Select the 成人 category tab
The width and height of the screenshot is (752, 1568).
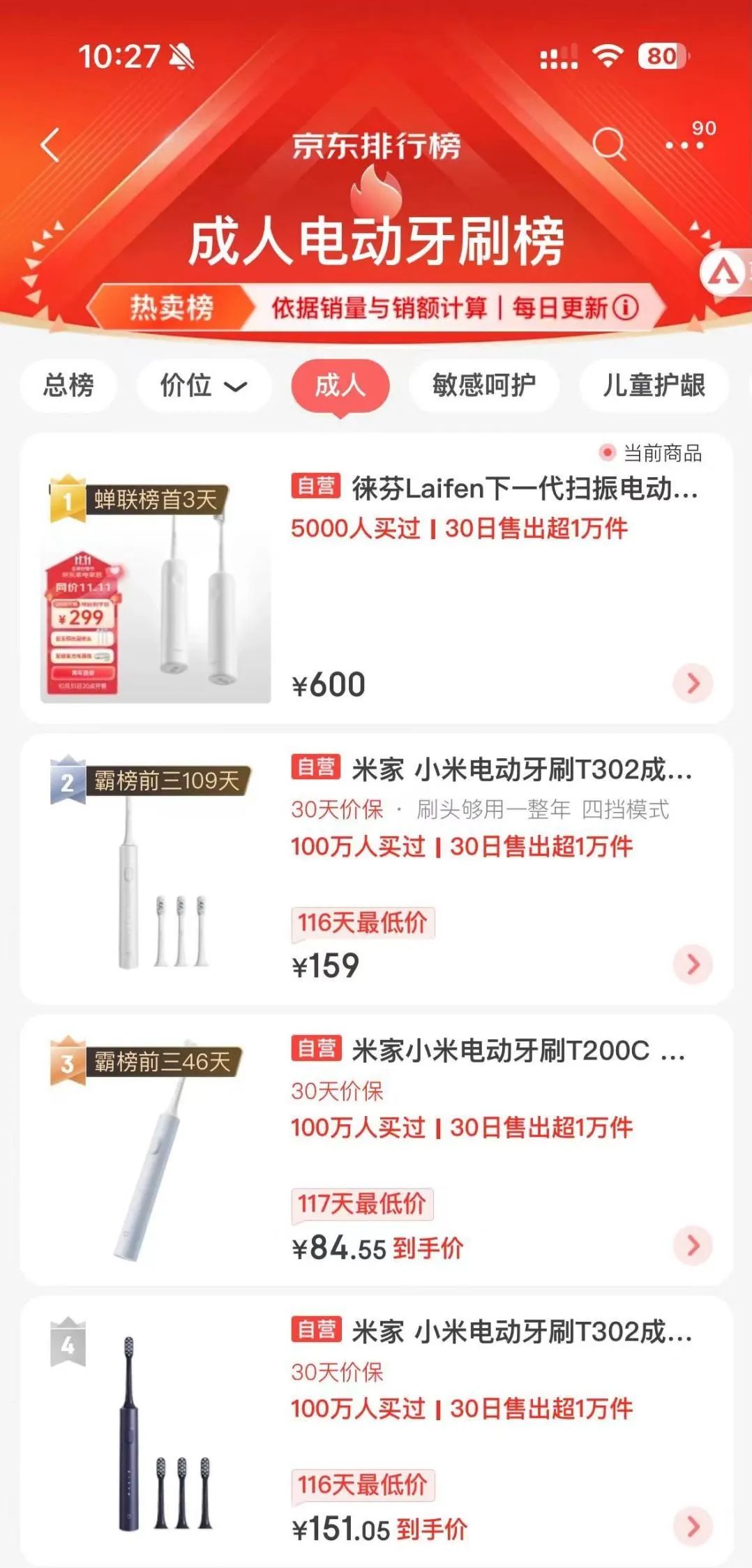(x=340, y=385)
